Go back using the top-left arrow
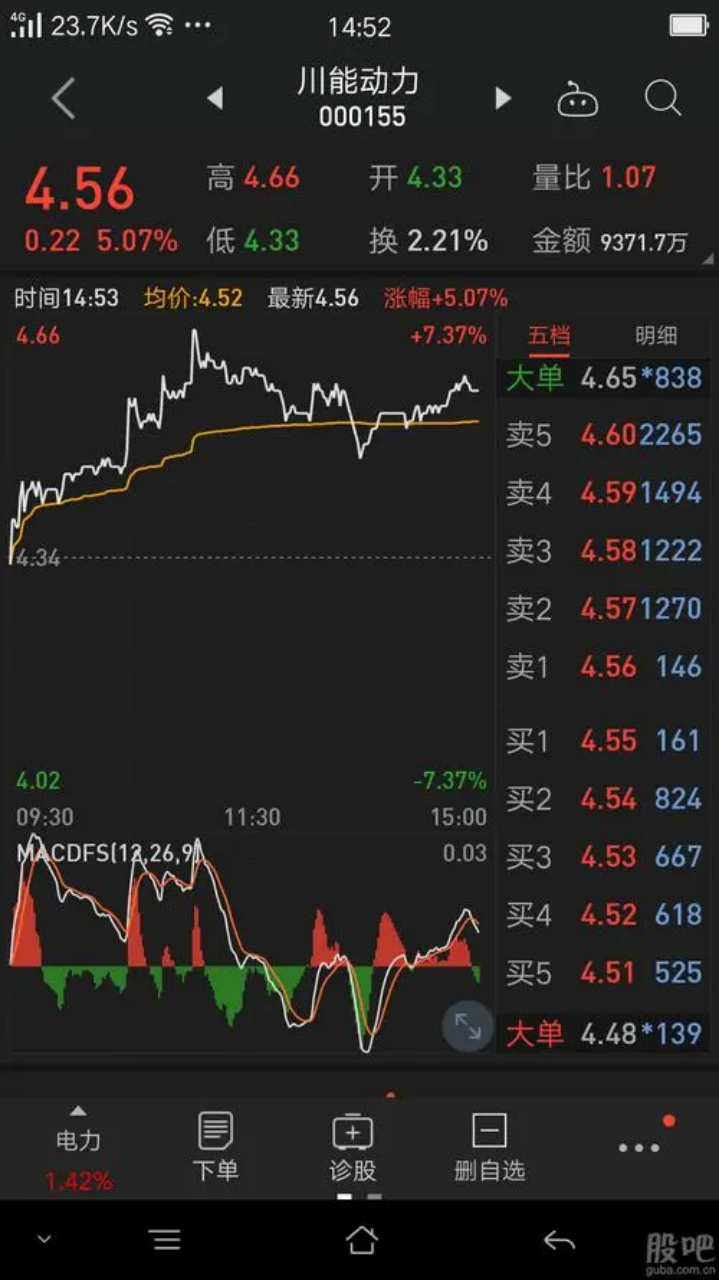The height and width of the screenshot is (1280, 719). [63, 99]
